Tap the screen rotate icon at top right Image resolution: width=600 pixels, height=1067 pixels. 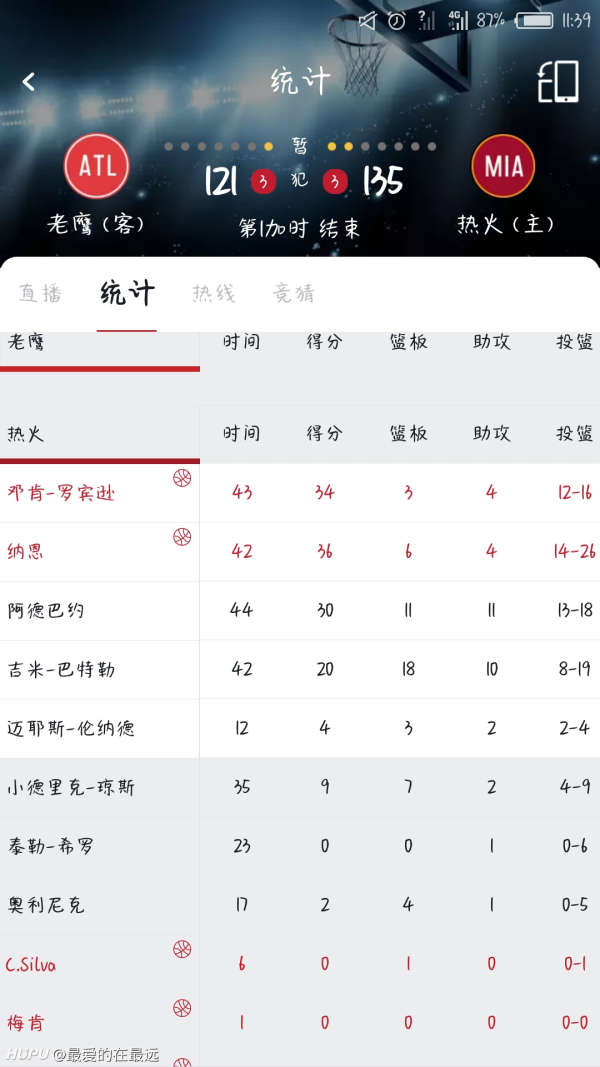[x=559, y=82]
